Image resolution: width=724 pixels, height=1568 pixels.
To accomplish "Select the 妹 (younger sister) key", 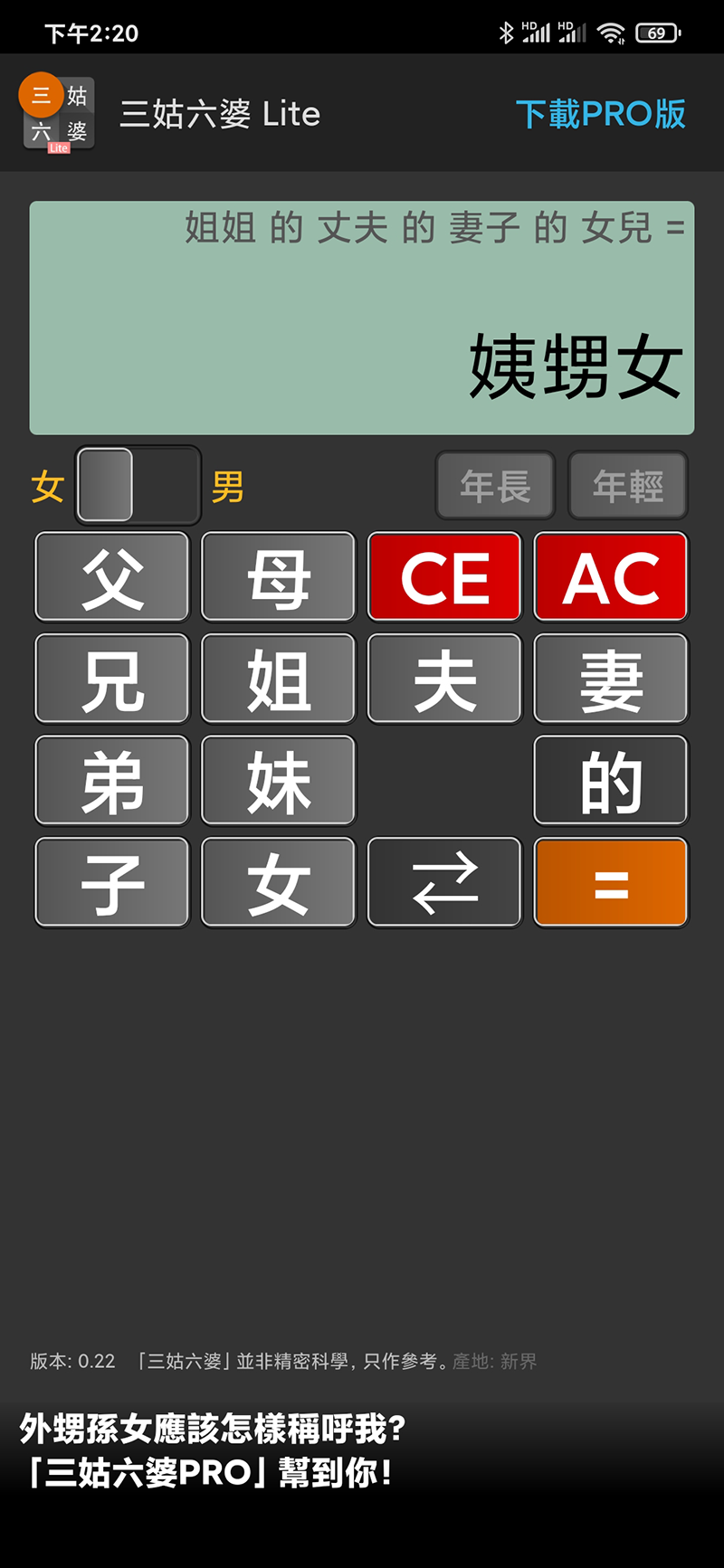I will [x=279, y=780].
